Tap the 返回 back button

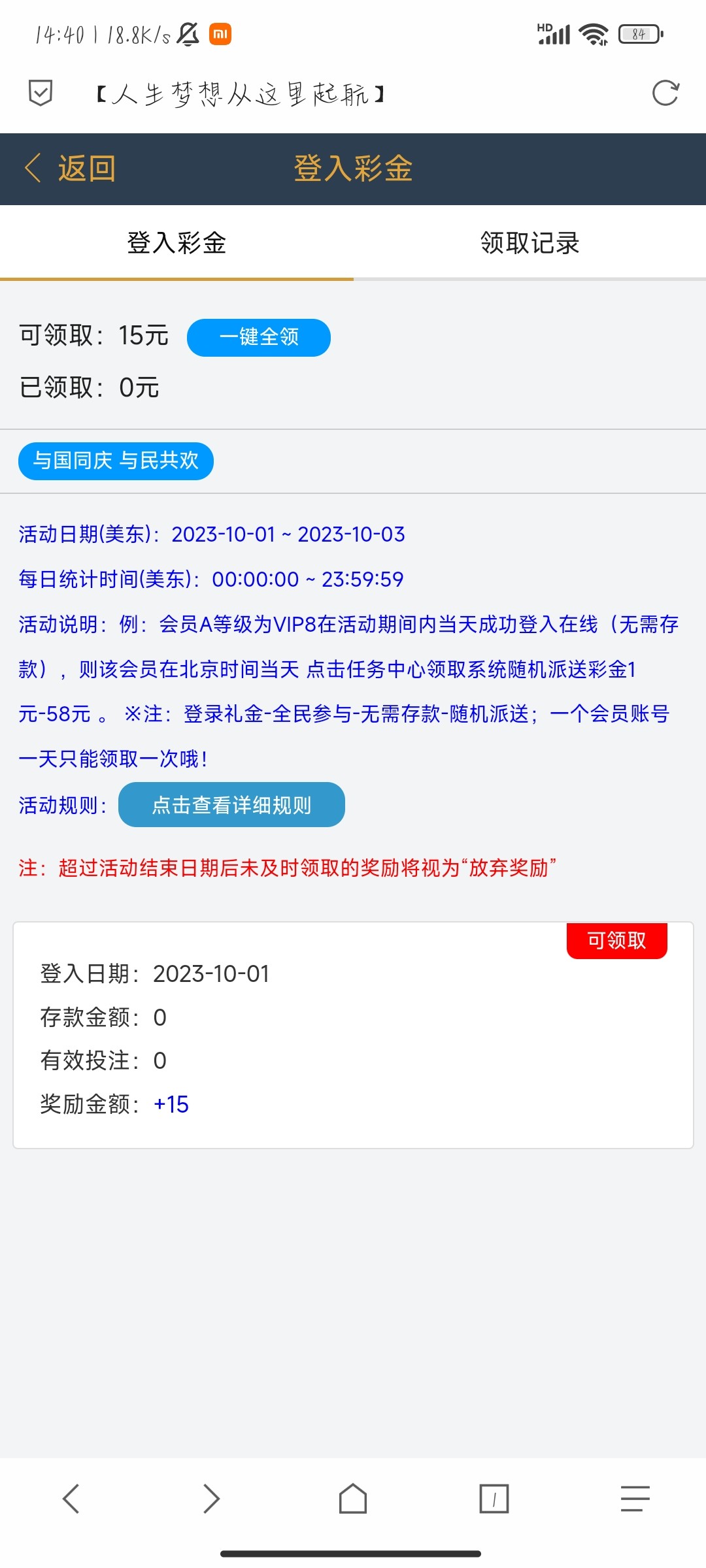tap(71, 169)
